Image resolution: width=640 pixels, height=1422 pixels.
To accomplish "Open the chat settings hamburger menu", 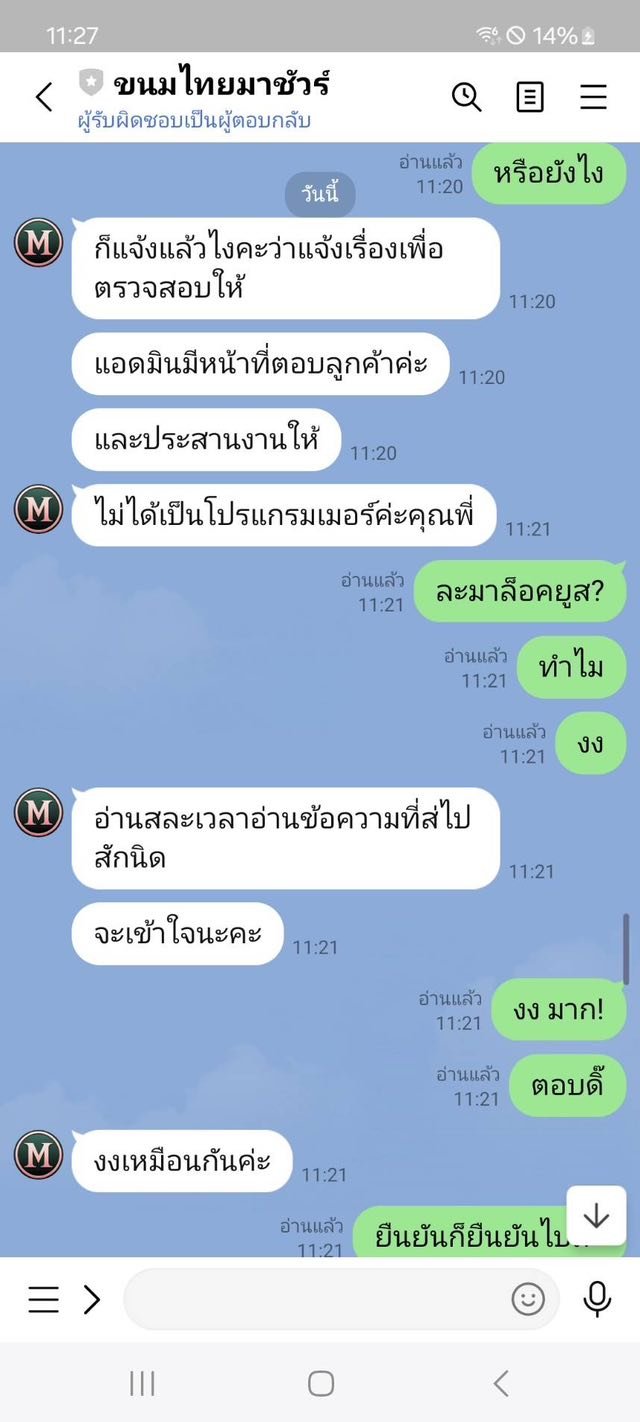I will 594,97.
